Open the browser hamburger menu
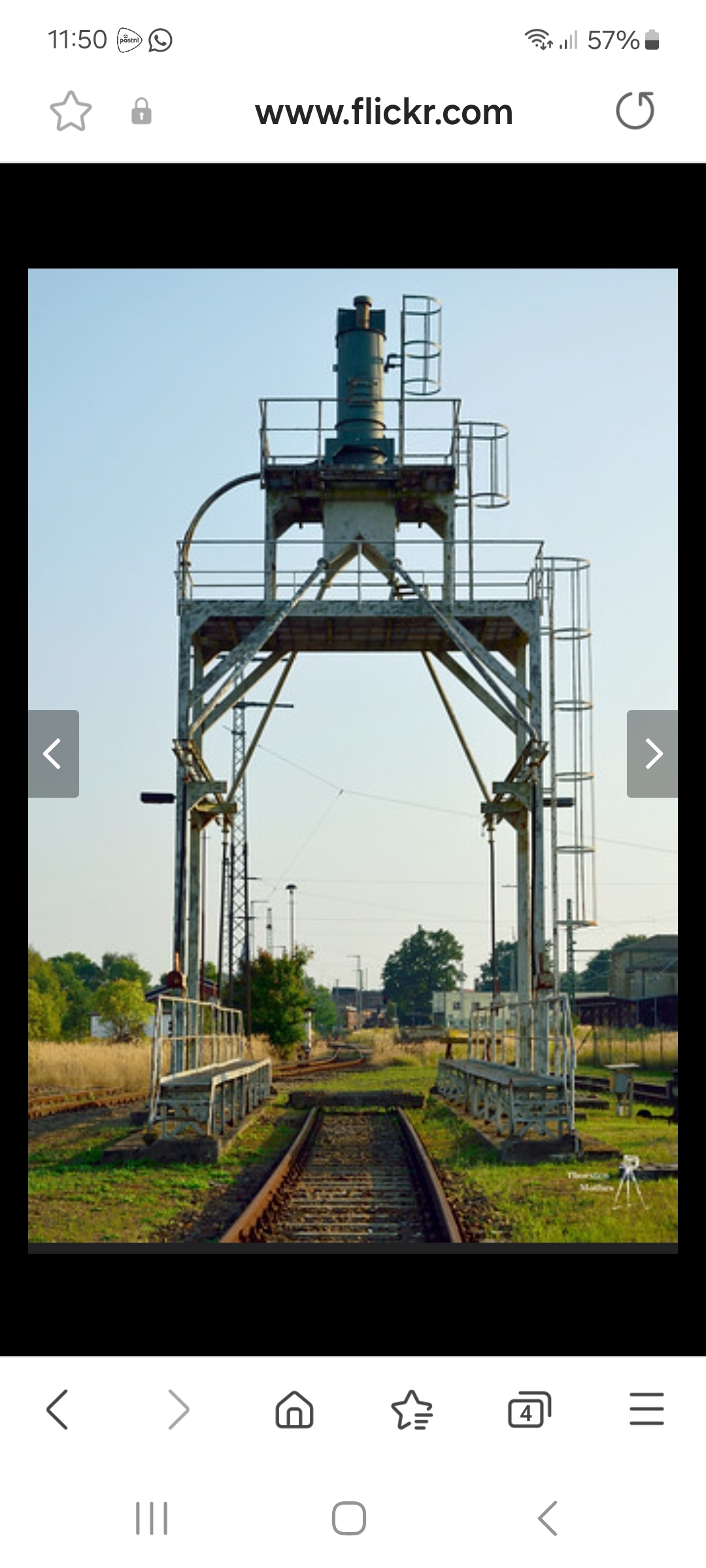Screen dimensions: 706x1568 [x=647, y=1409]
